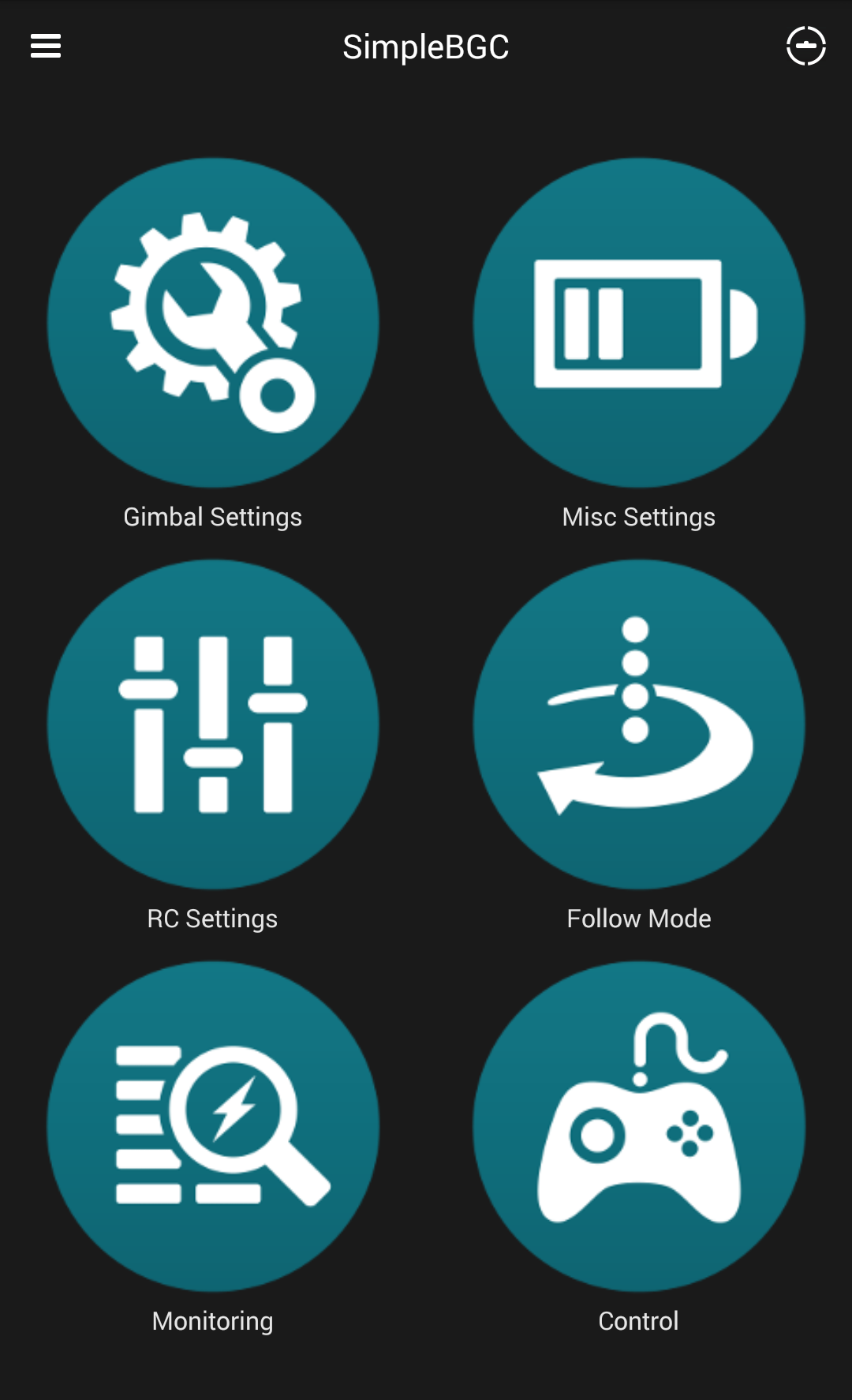
Task: Go to Misc Settings
Action: [639, 324]
